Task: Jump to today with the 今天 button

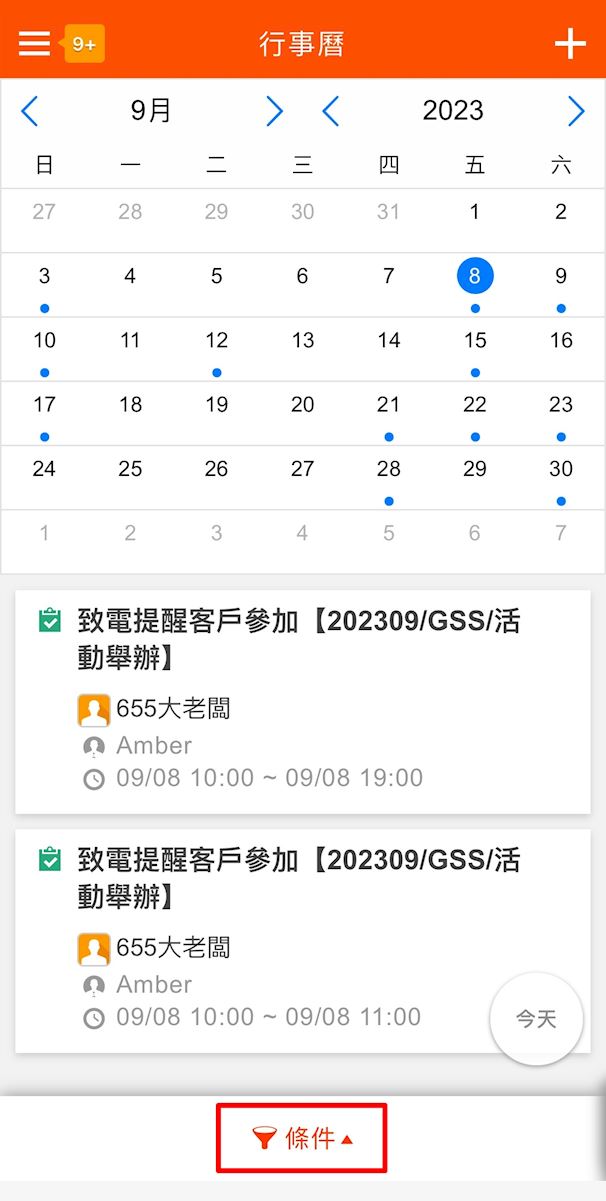Action: click(536, 1019)
